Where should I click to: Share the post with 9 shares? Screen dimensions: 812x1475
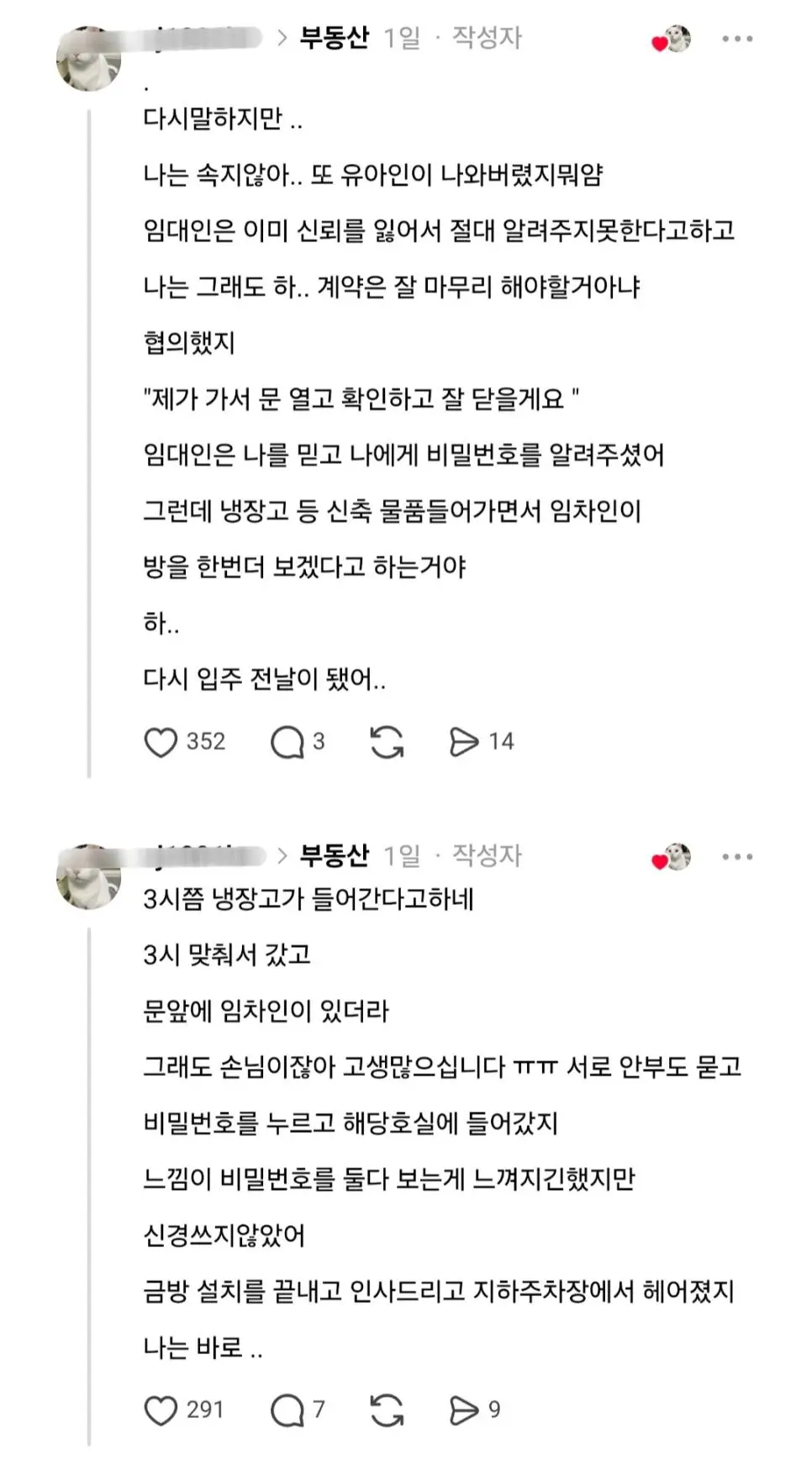coord(464,1410)
